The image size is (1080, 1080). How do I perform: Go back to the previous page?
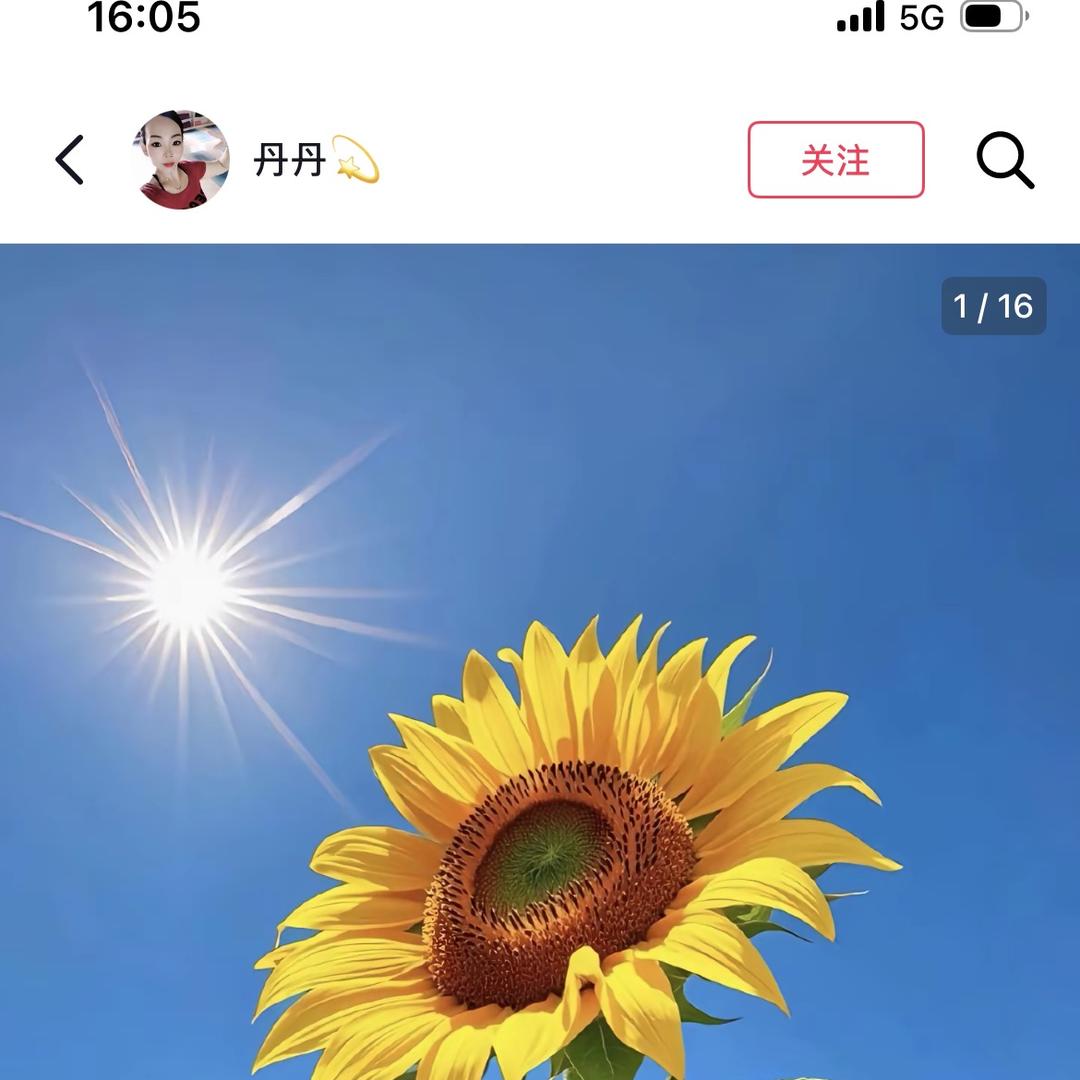click(x=69, y=160)
